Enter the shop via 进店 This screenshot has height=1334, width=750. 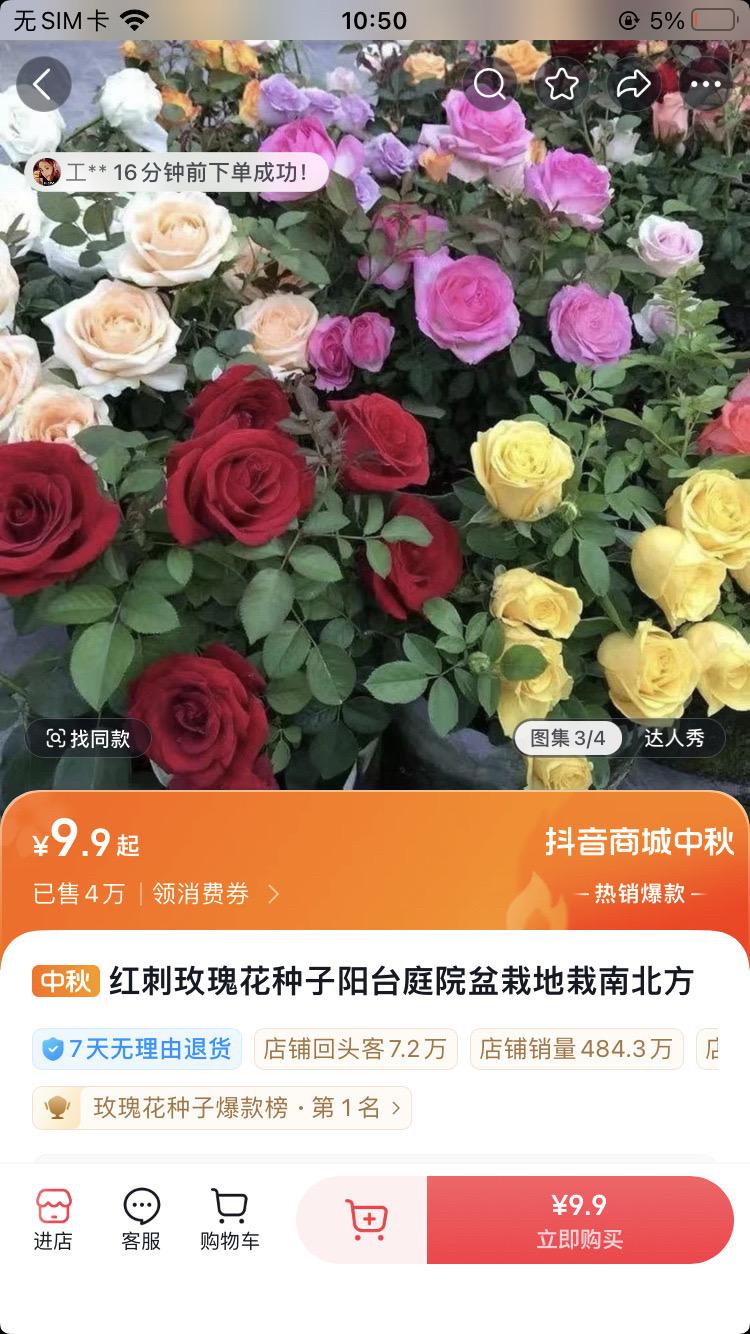tap(53, 1220)
